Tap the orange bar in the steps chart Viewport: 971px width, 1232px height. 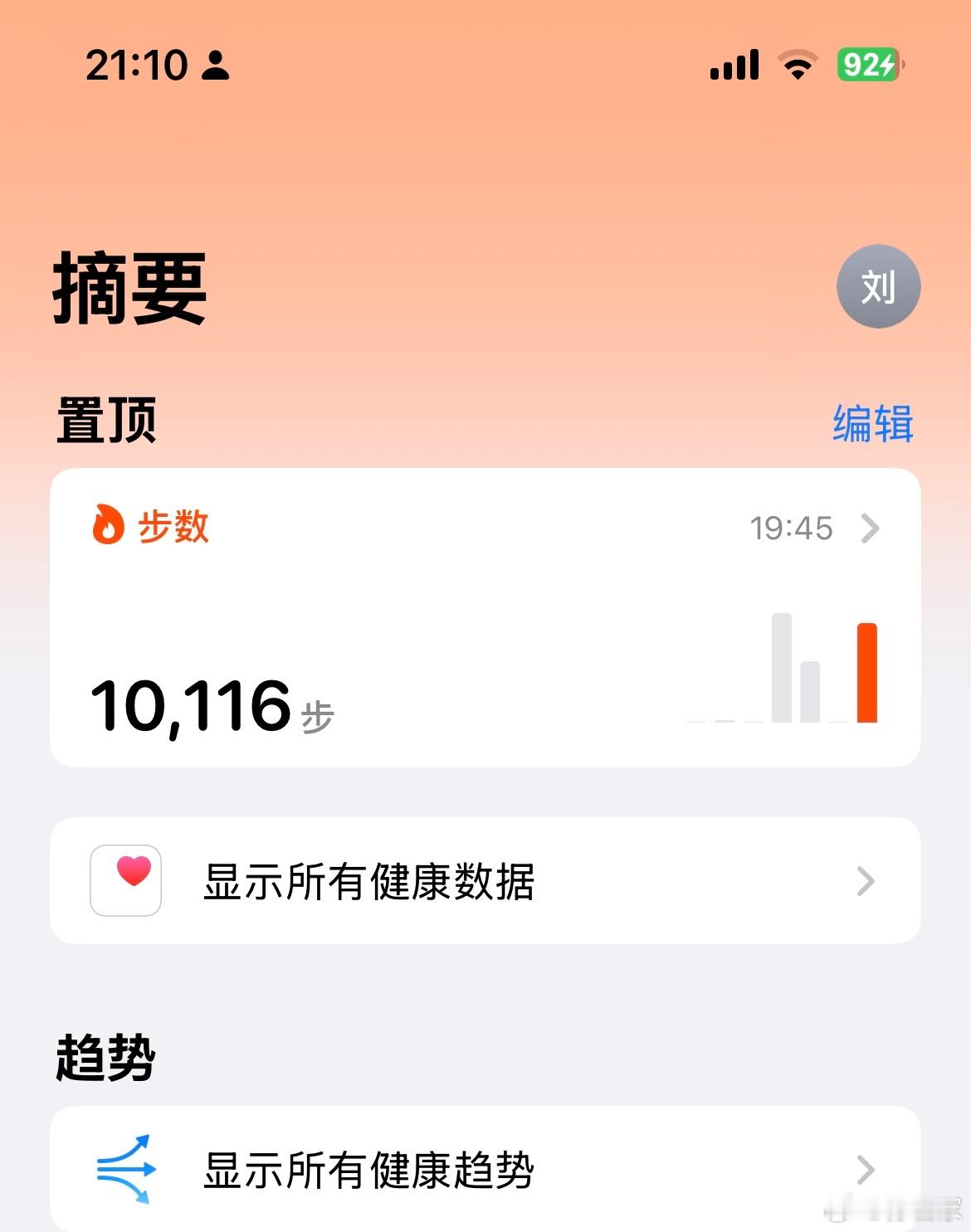pos(866,674)
